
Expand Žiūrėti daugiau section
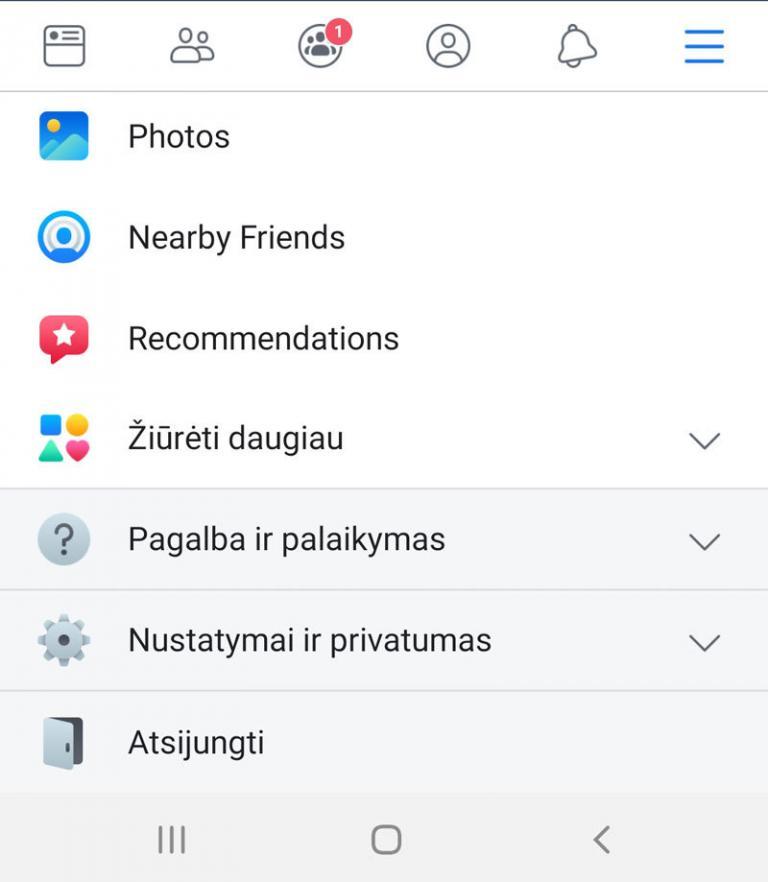[x=705, y=440]
